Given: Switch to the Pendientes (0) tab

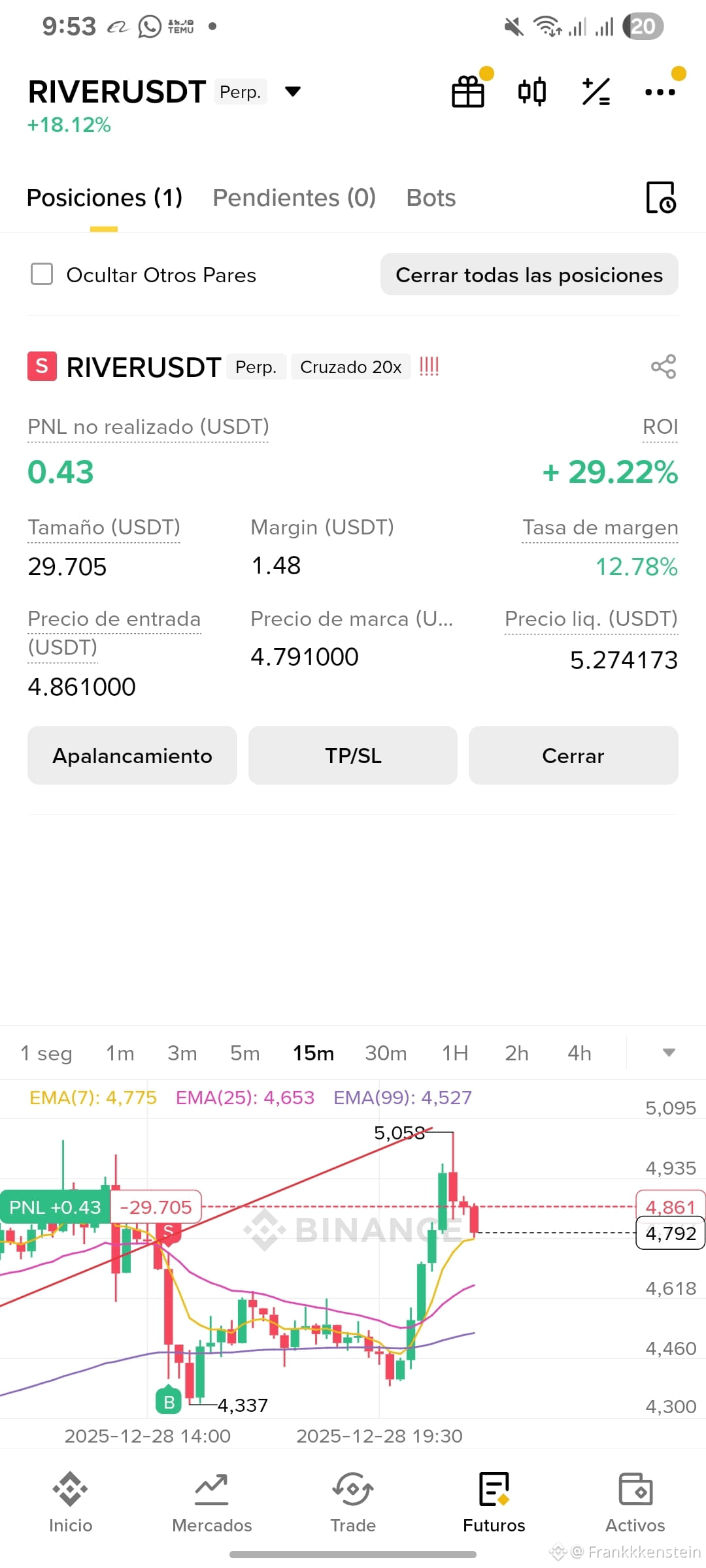Looking at the screenshot, I should click(294, 197).
